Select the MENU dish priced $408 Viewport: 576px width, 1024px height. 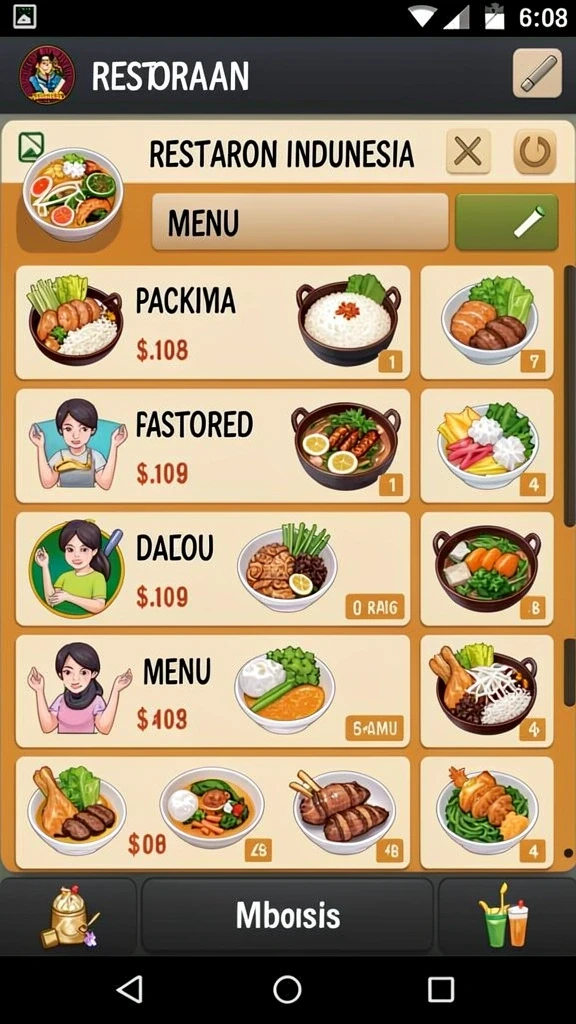pyautogui.click(x=213, y=692)
